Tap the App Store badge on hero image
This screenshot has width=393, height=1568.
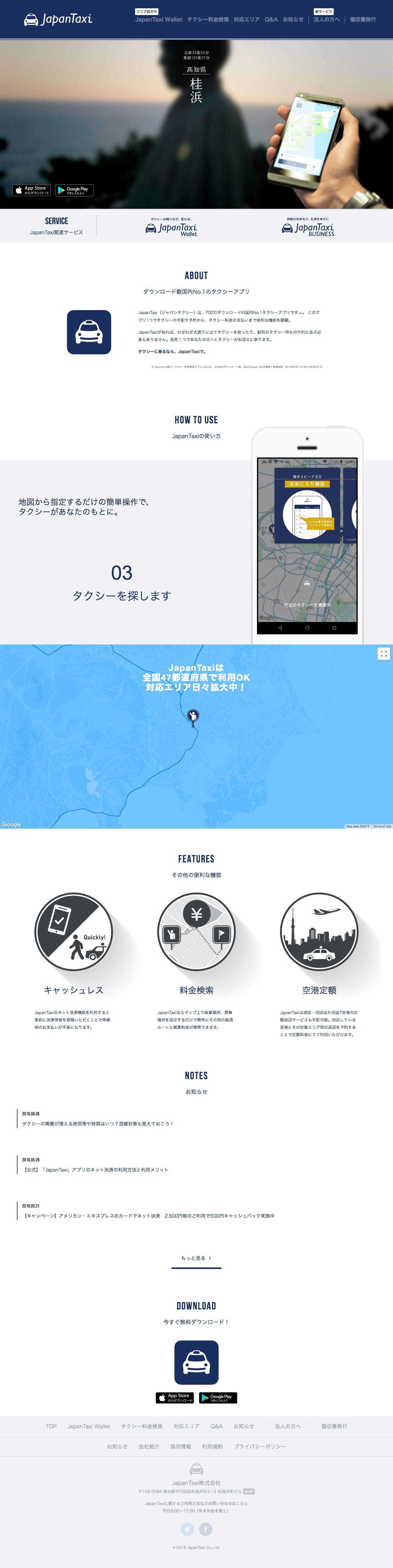pyautogui.click(x=32, y=191)
